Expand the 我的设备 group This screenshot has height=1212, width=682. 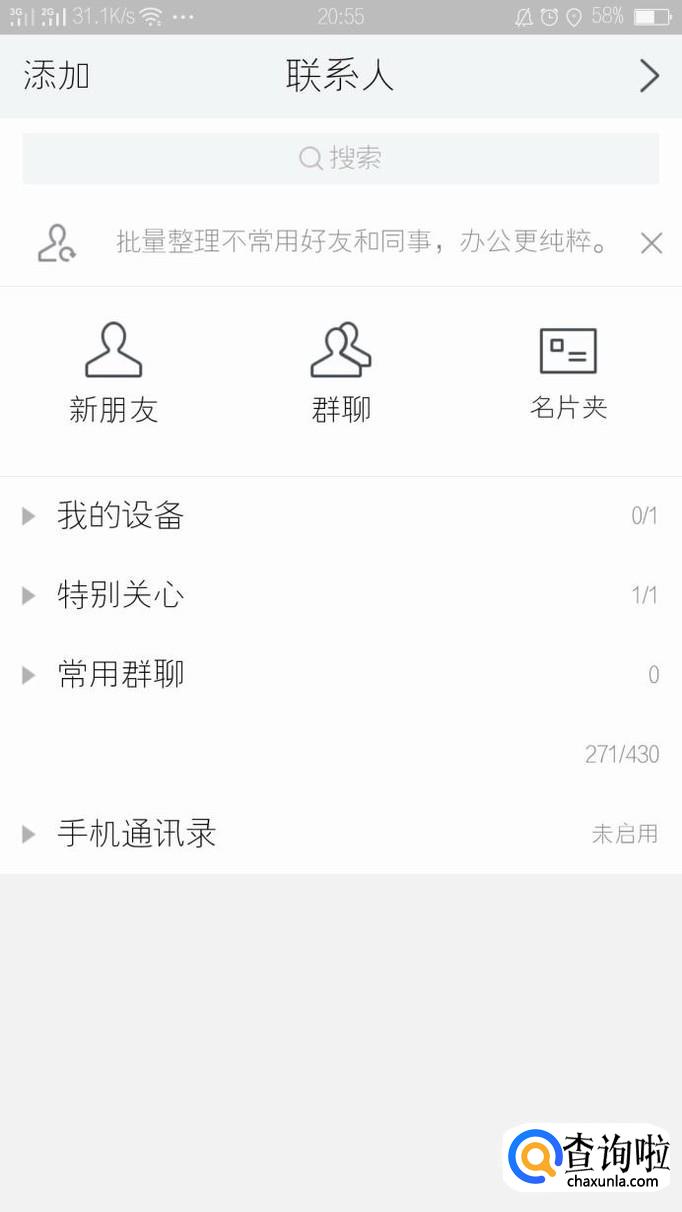[120, 516]
